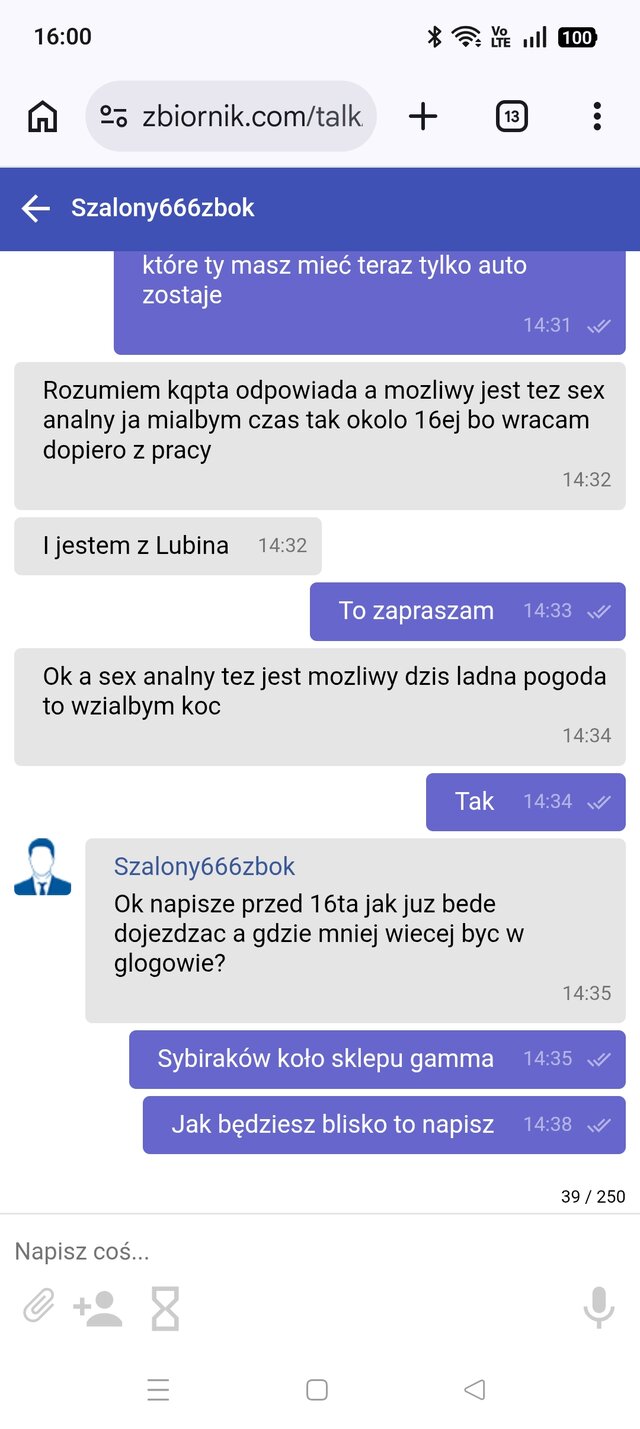Open the browser home page

coord(42,117)
